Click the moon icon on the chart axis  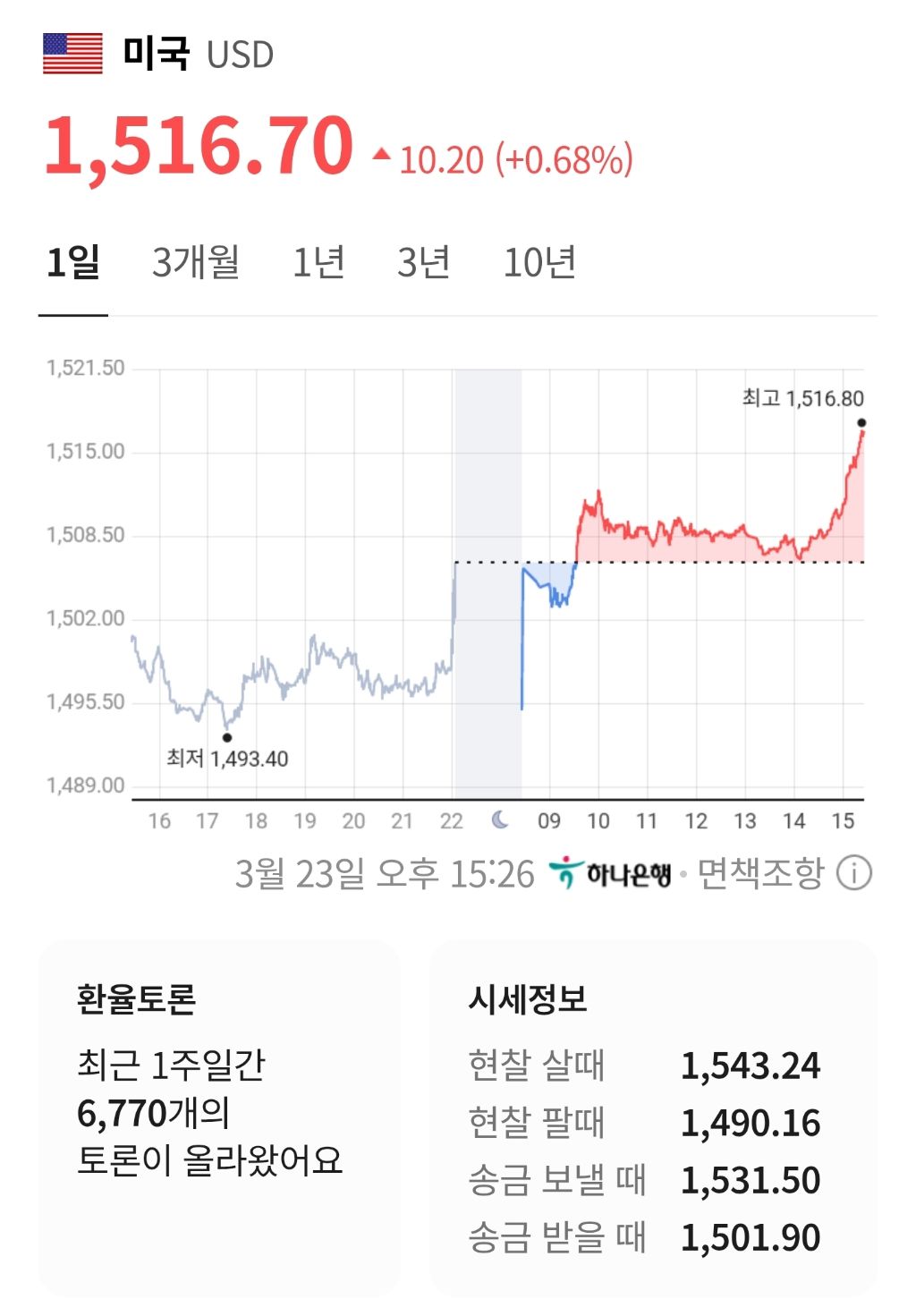point(502,817)
